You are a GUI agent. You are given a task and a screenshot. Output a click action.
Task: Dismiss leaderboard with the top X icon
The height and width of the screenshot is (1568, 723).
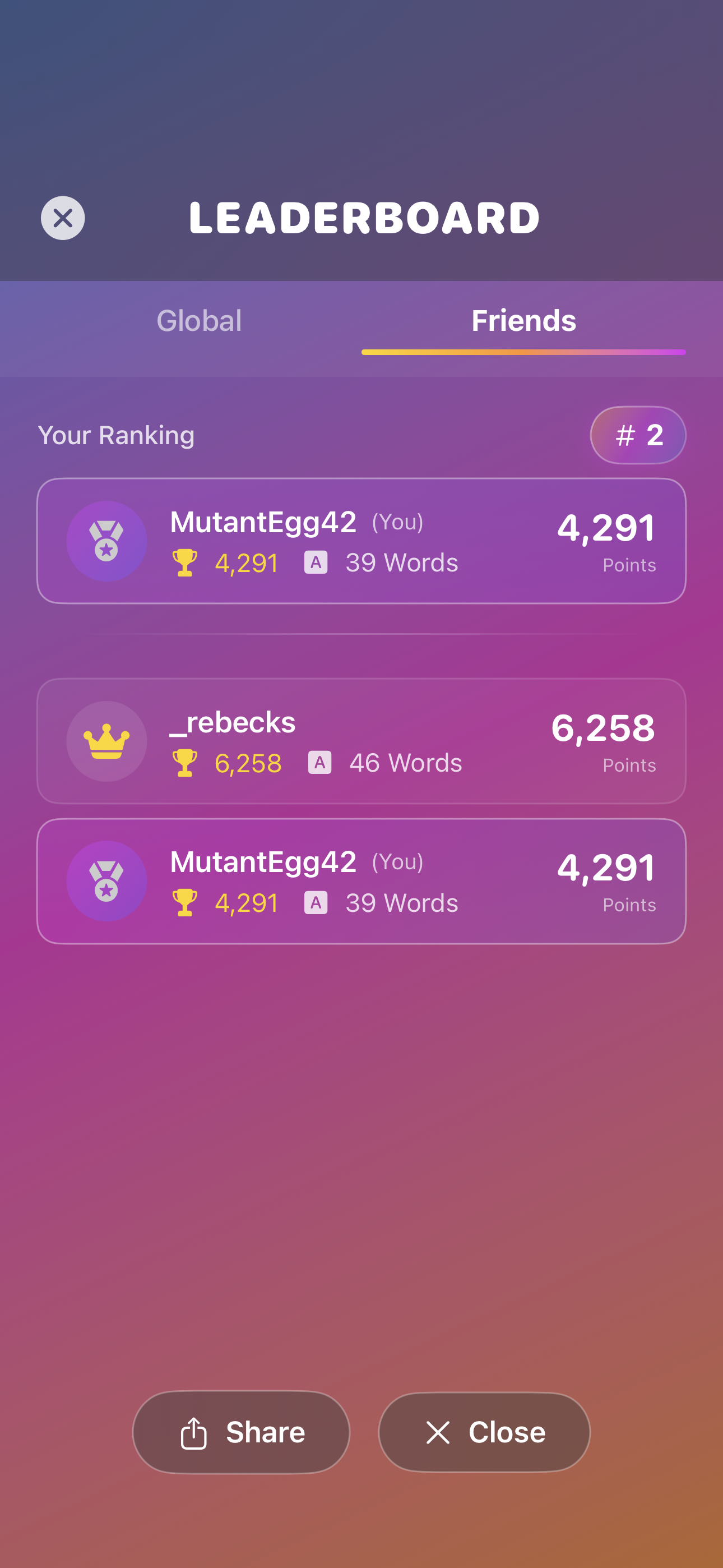point(63,218)
